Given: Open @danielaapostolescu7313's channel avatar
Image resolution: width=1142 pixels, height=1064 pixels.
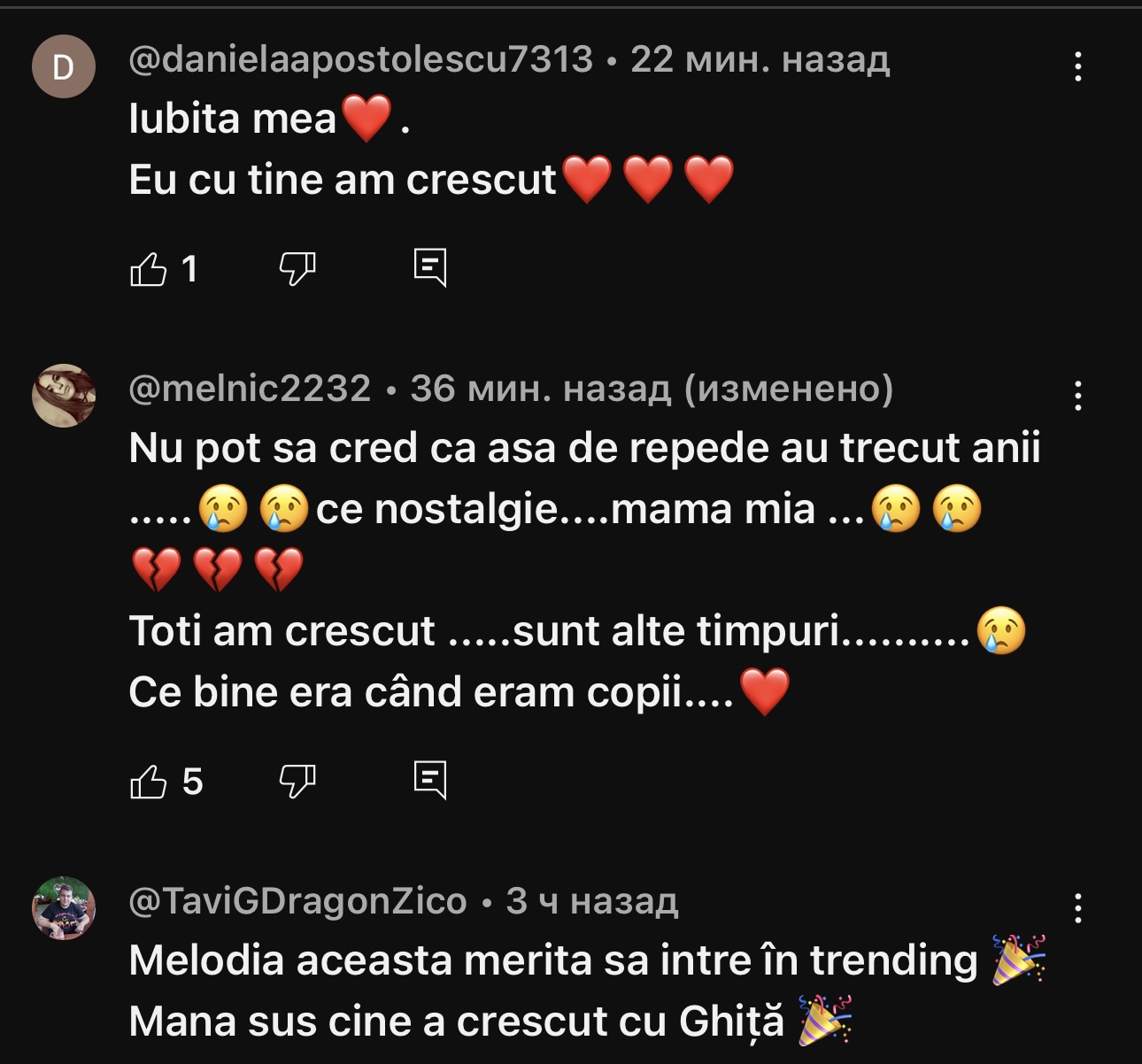Looking at the screenshot, I should click(x=64, y=66).
